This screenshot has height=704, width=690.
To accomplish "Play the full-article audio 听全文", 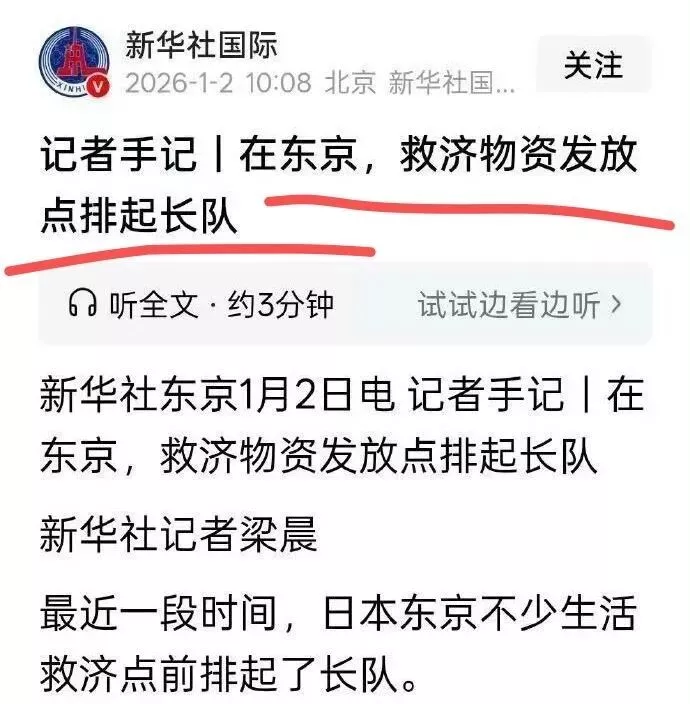I will (x=200, y=305).
